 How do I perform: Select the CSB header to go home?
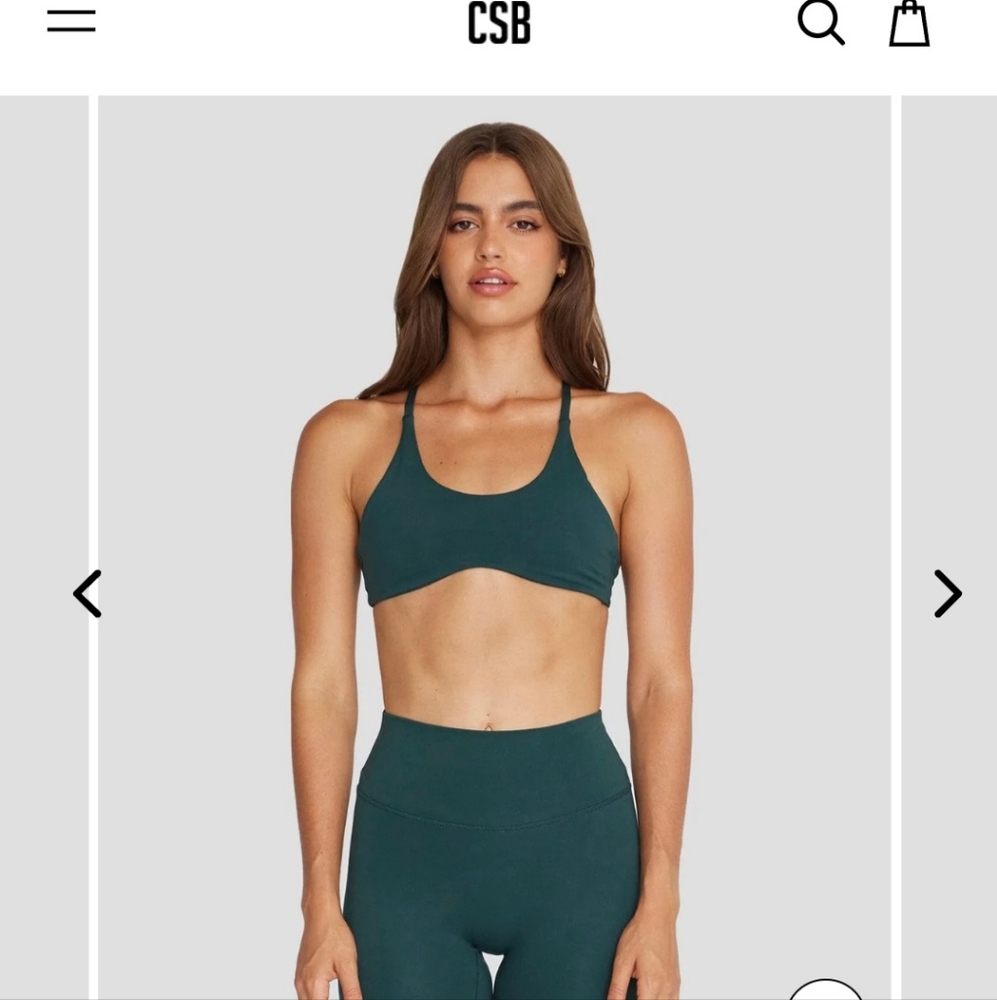click(498, 24)
